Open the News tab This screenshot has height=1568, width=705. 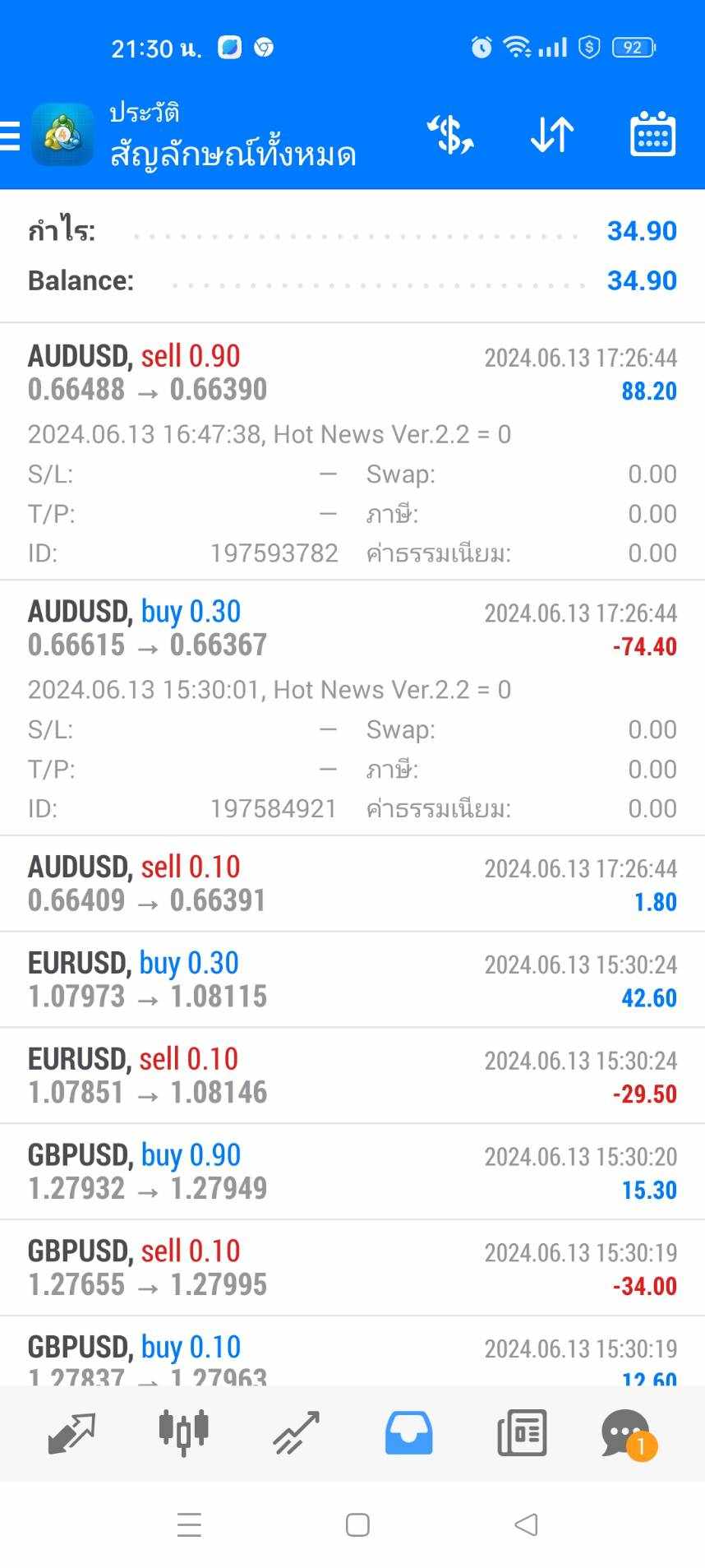point(522,1433)
